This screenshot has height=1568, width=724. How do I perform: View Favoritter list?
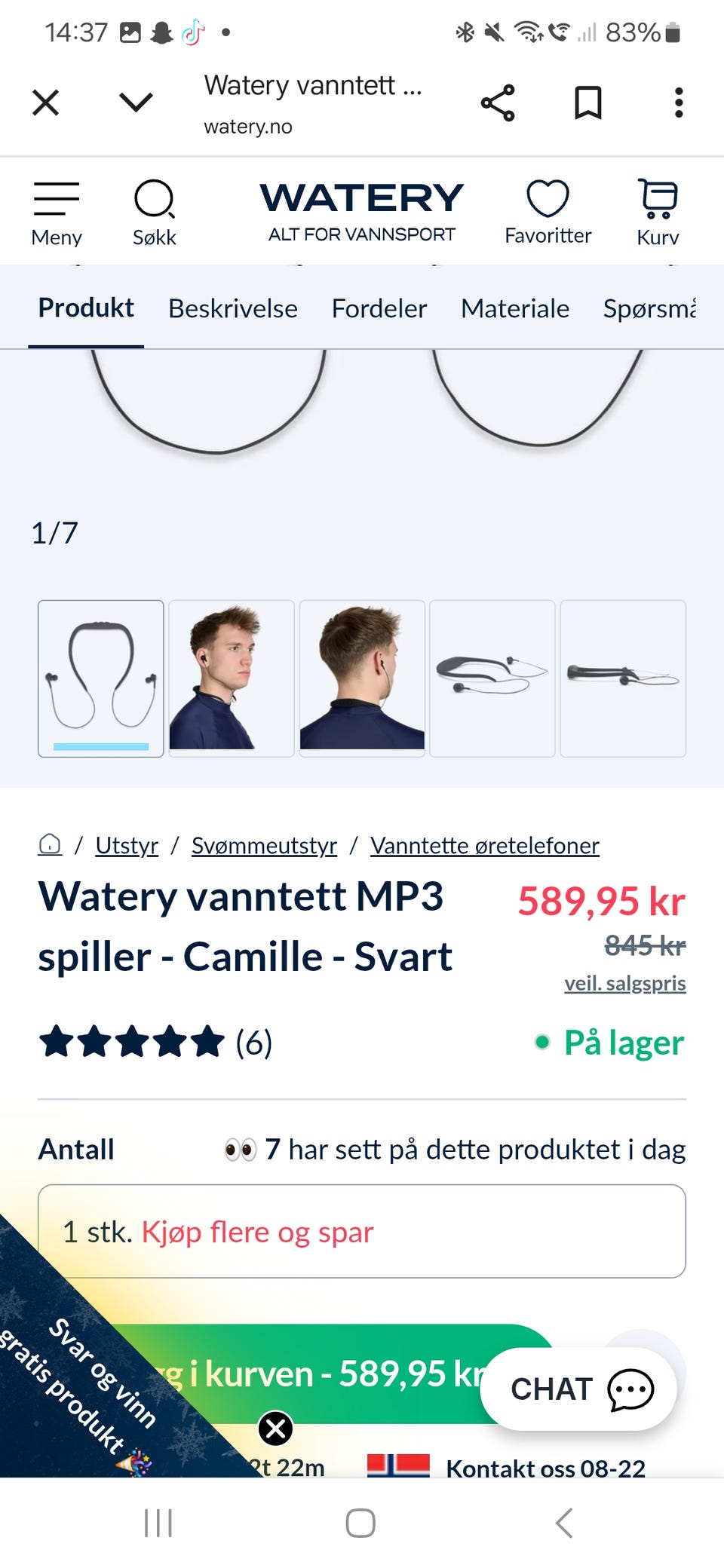tap(548, 214)
